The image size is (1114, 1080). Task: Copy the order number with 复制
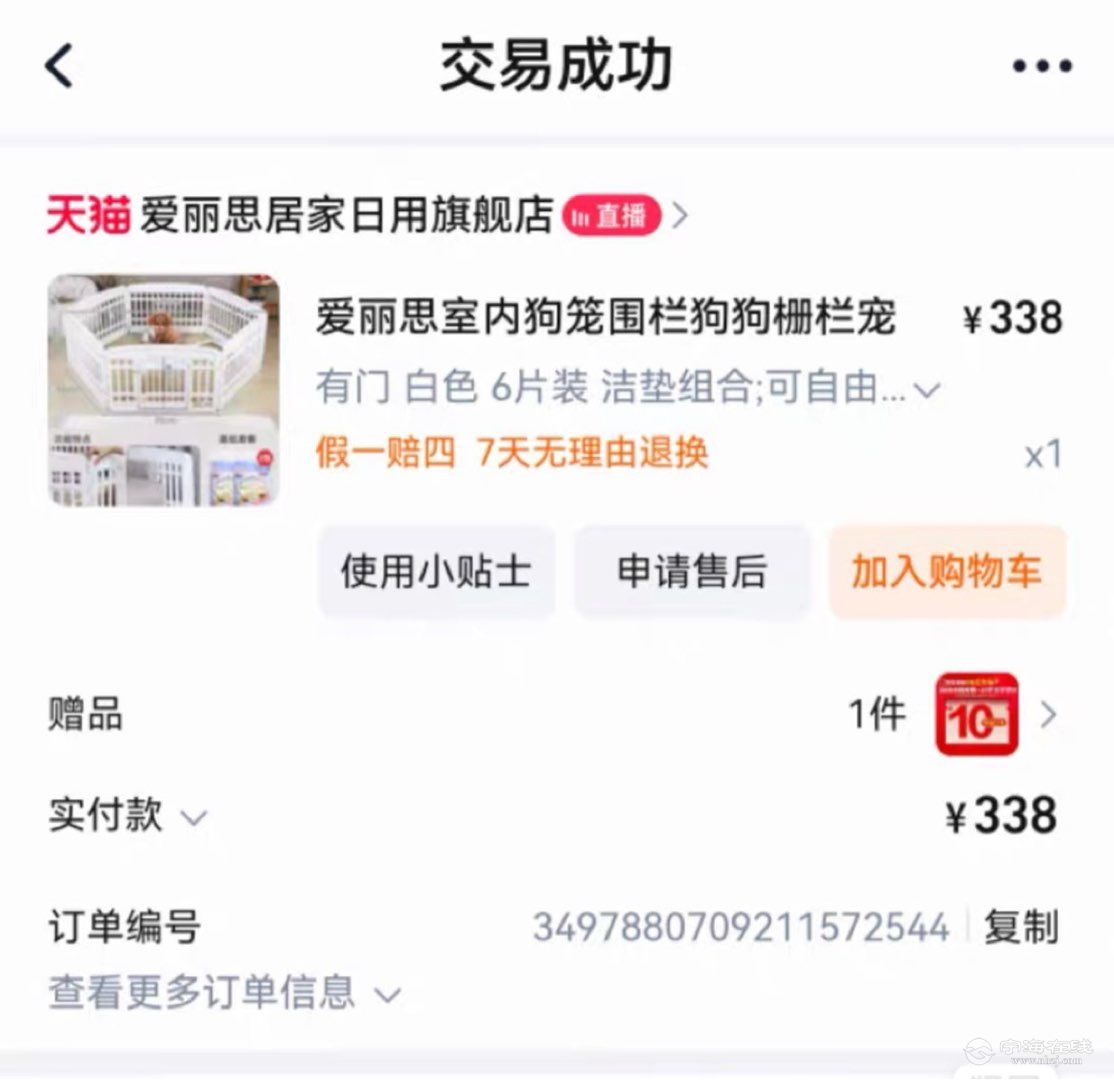point(1020,927)
